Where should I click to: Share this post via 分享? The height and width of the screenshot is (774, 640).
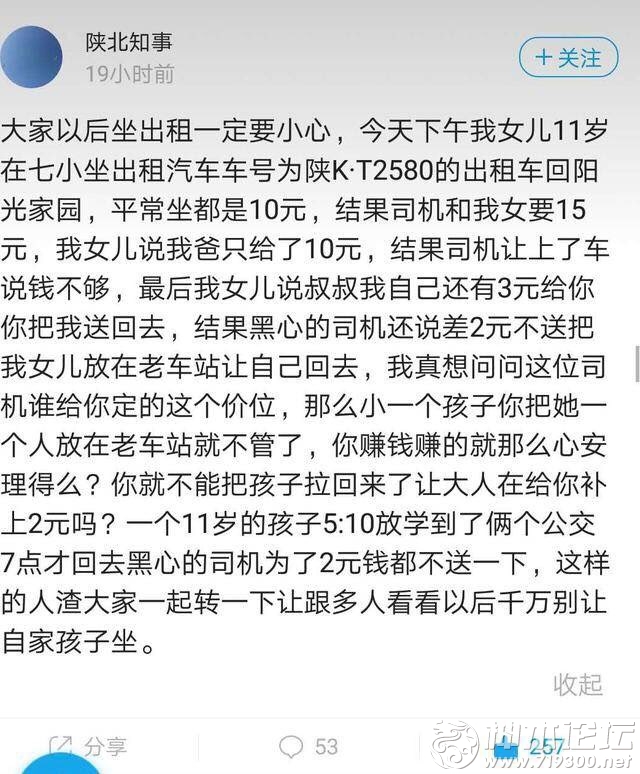coord(88,746)
